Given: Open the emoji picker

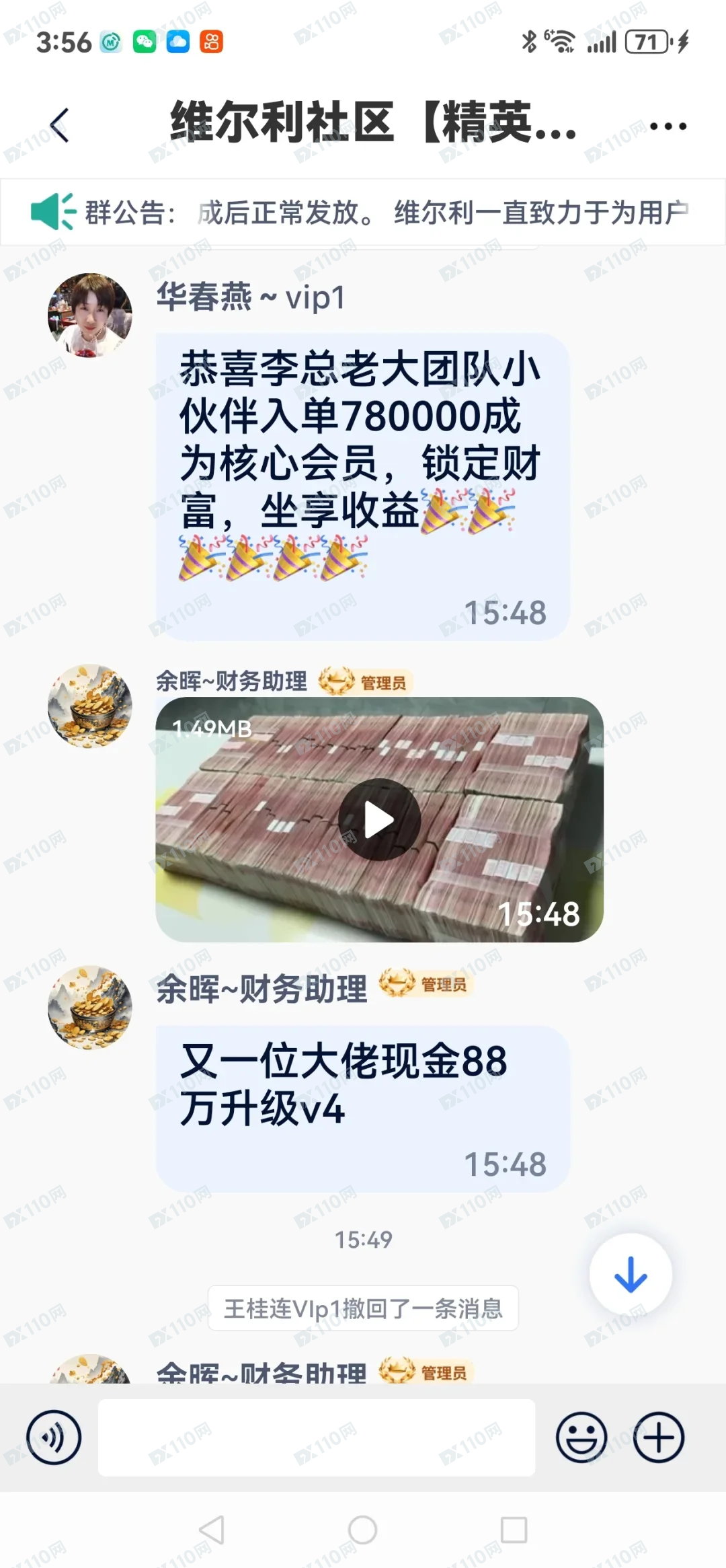Looking at the screenshot, I should click(581, 1438).
